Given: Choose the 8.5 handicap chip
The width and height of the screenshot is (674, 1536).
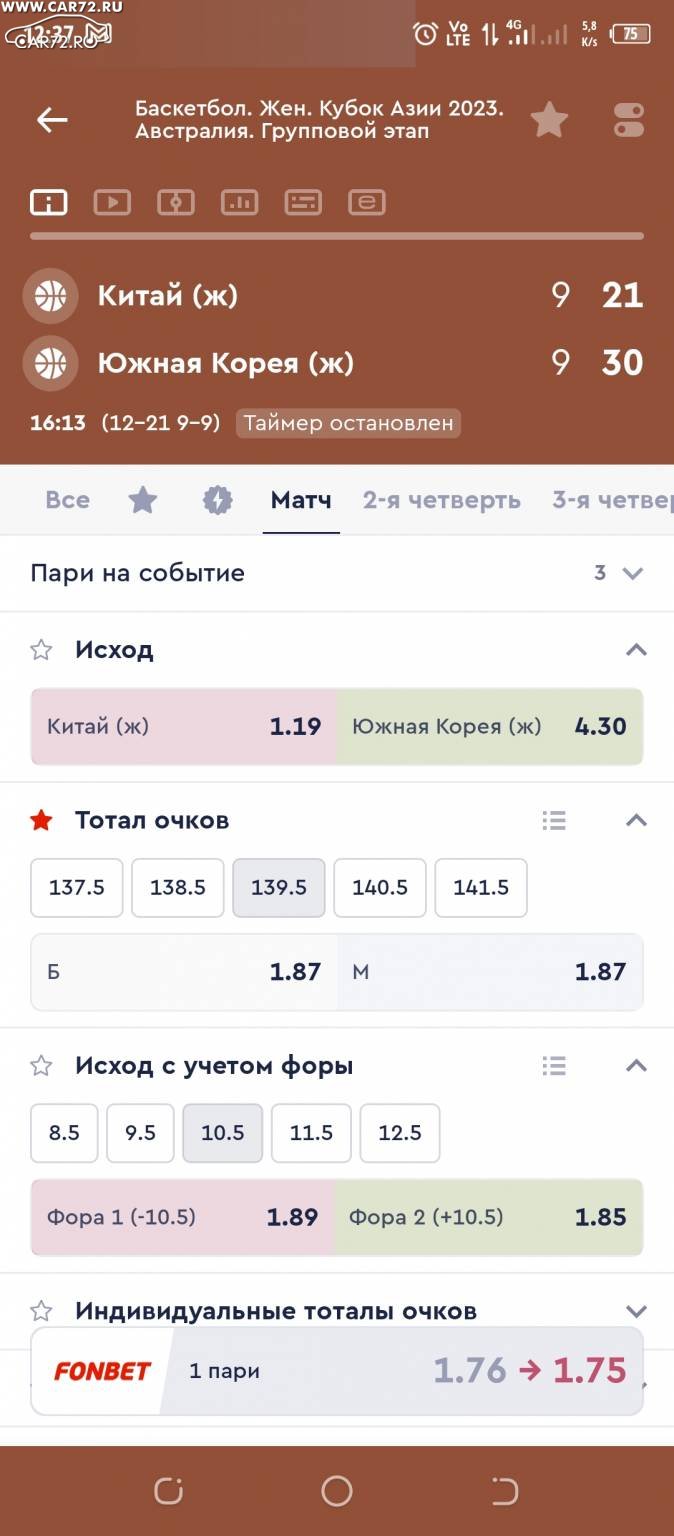Looking at the screenshot, I should tap(64, 1133).
